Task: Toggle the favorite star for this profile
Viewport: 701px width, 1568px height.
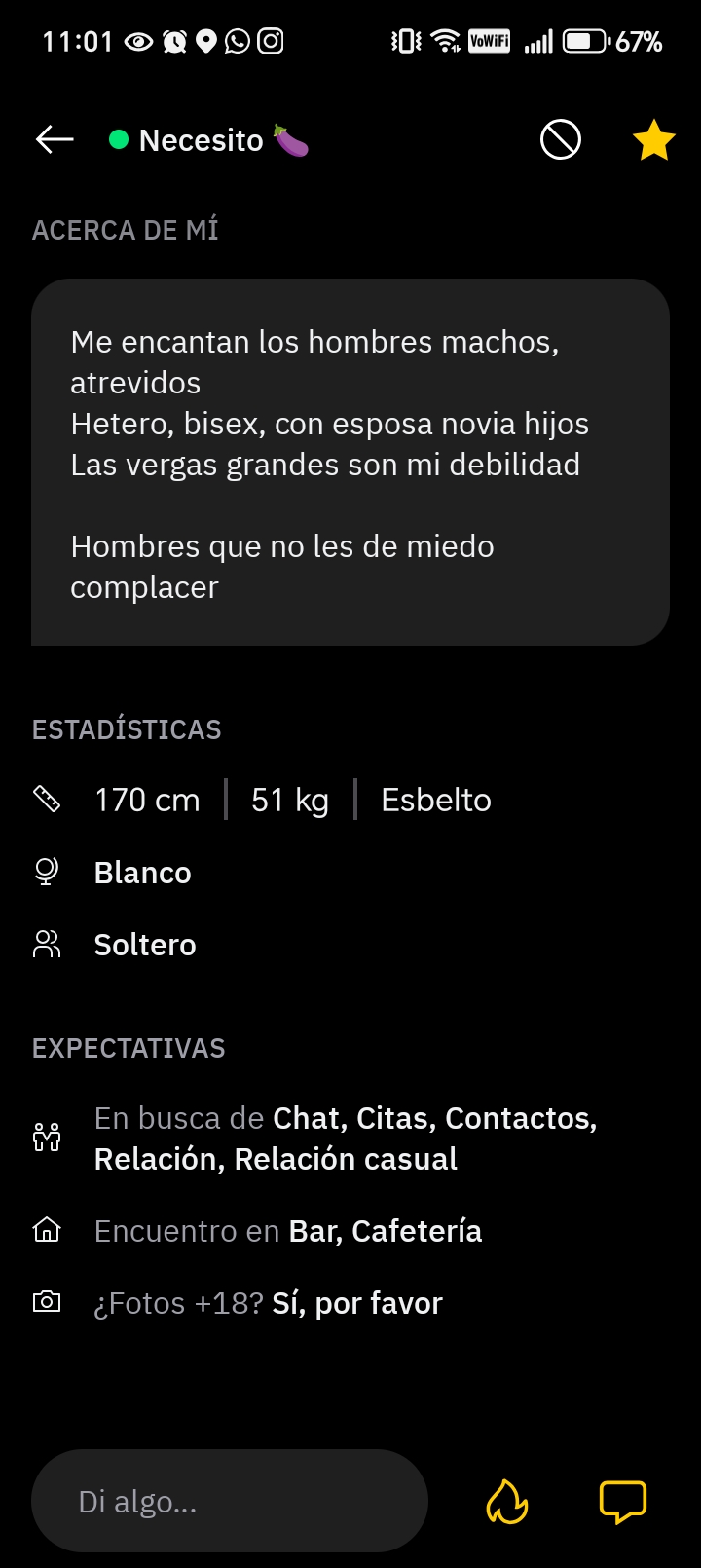Action: click(653, 140)
